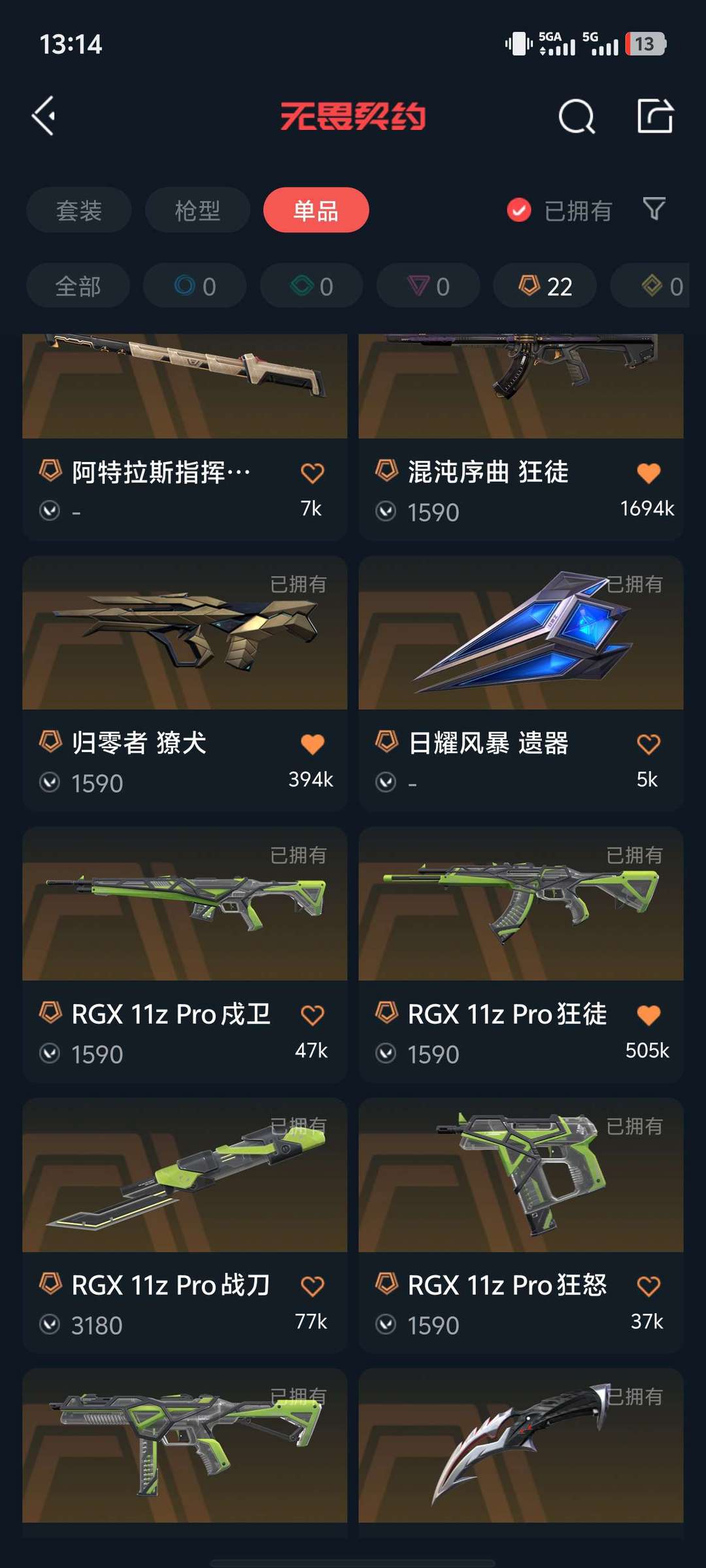Switch to the 套装 tab

point(79,210)
